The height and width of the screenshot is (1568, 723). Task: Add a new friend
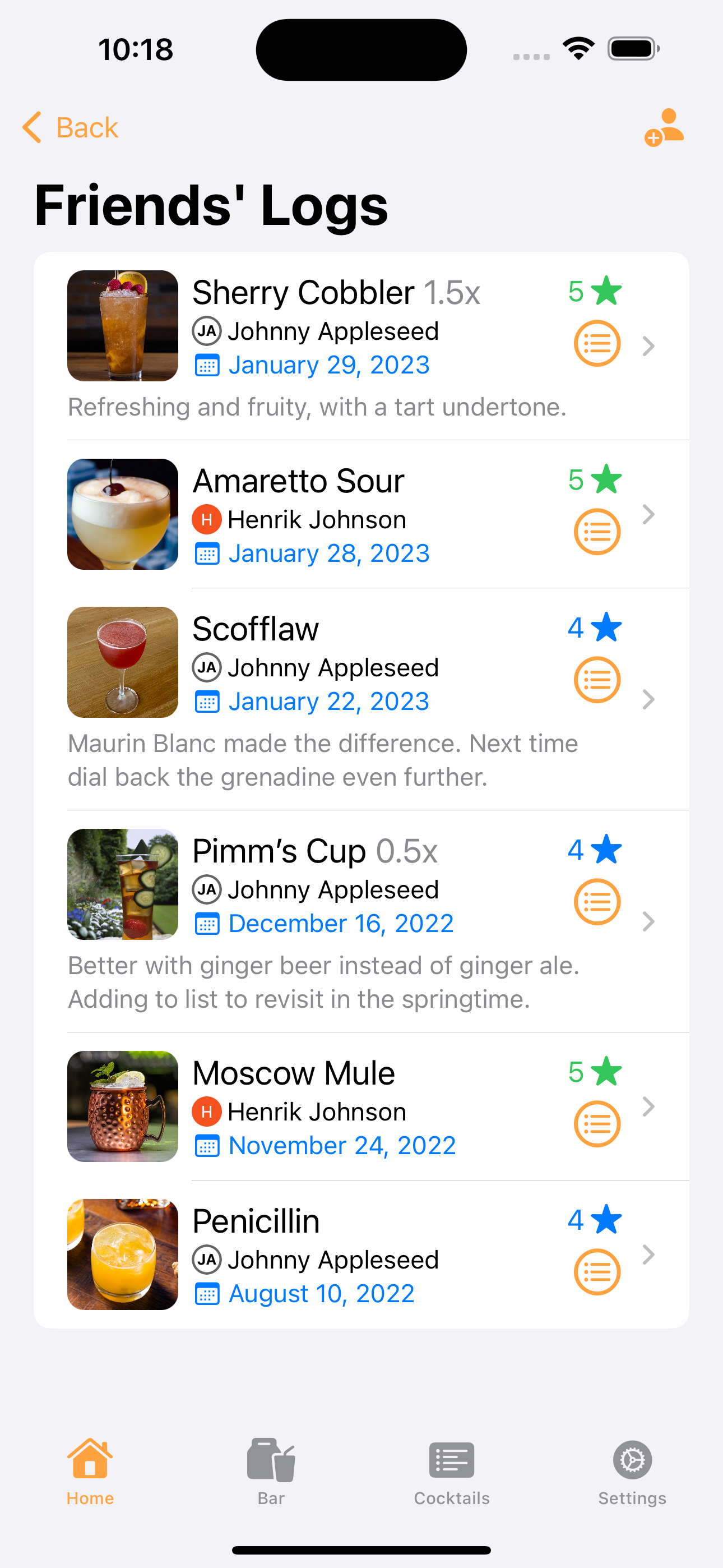pos(664,128)
